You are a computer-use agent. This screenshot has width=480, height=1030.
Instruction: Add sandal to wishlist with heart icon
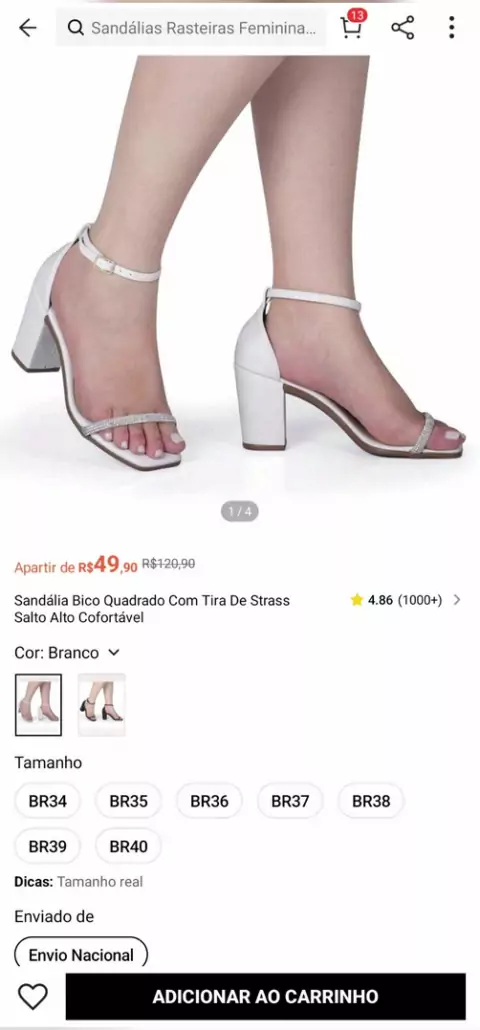pyautogui.click(x=32, y=996)
